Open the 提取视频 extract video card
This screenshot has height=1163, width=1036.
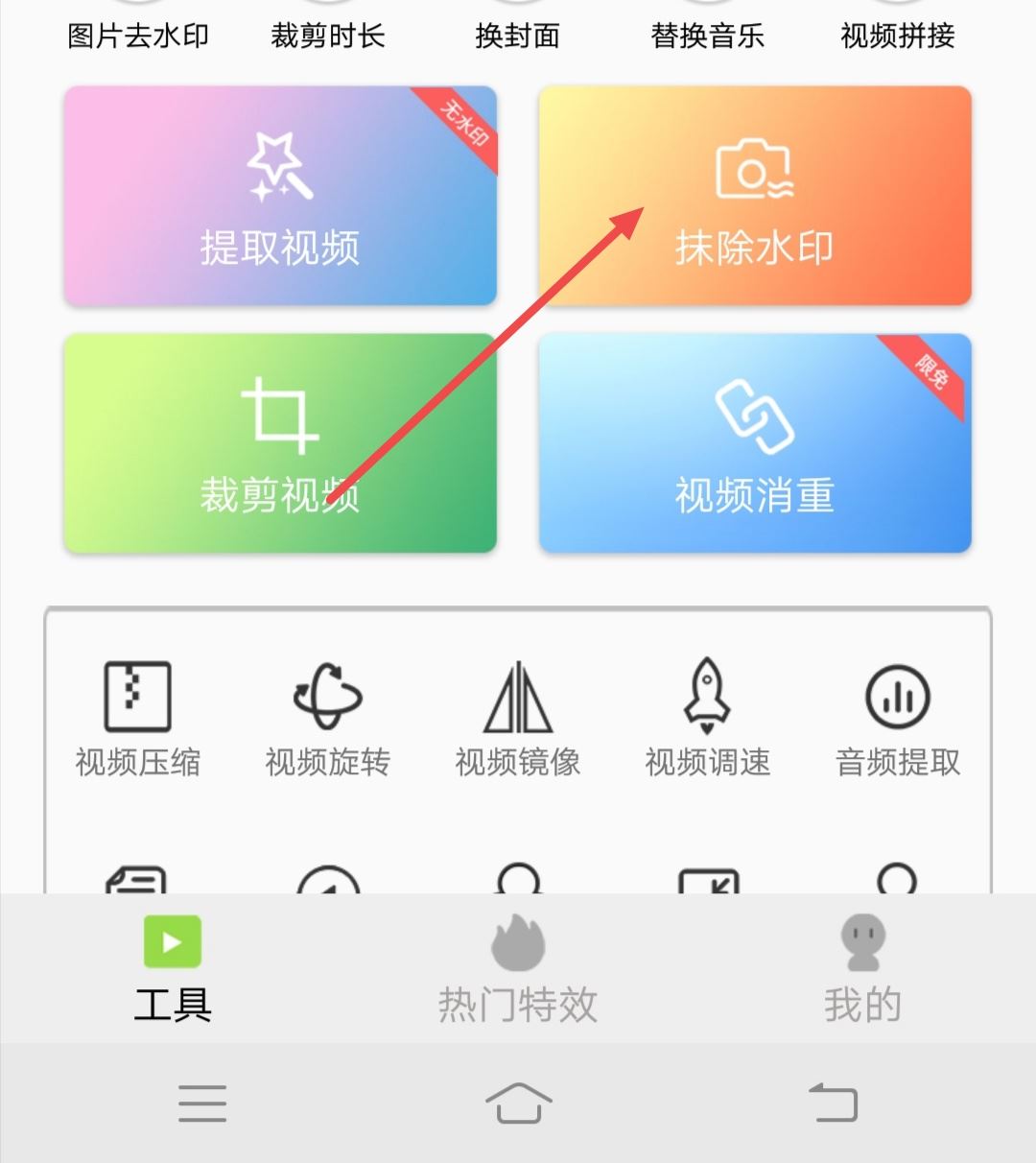[279, 197]
